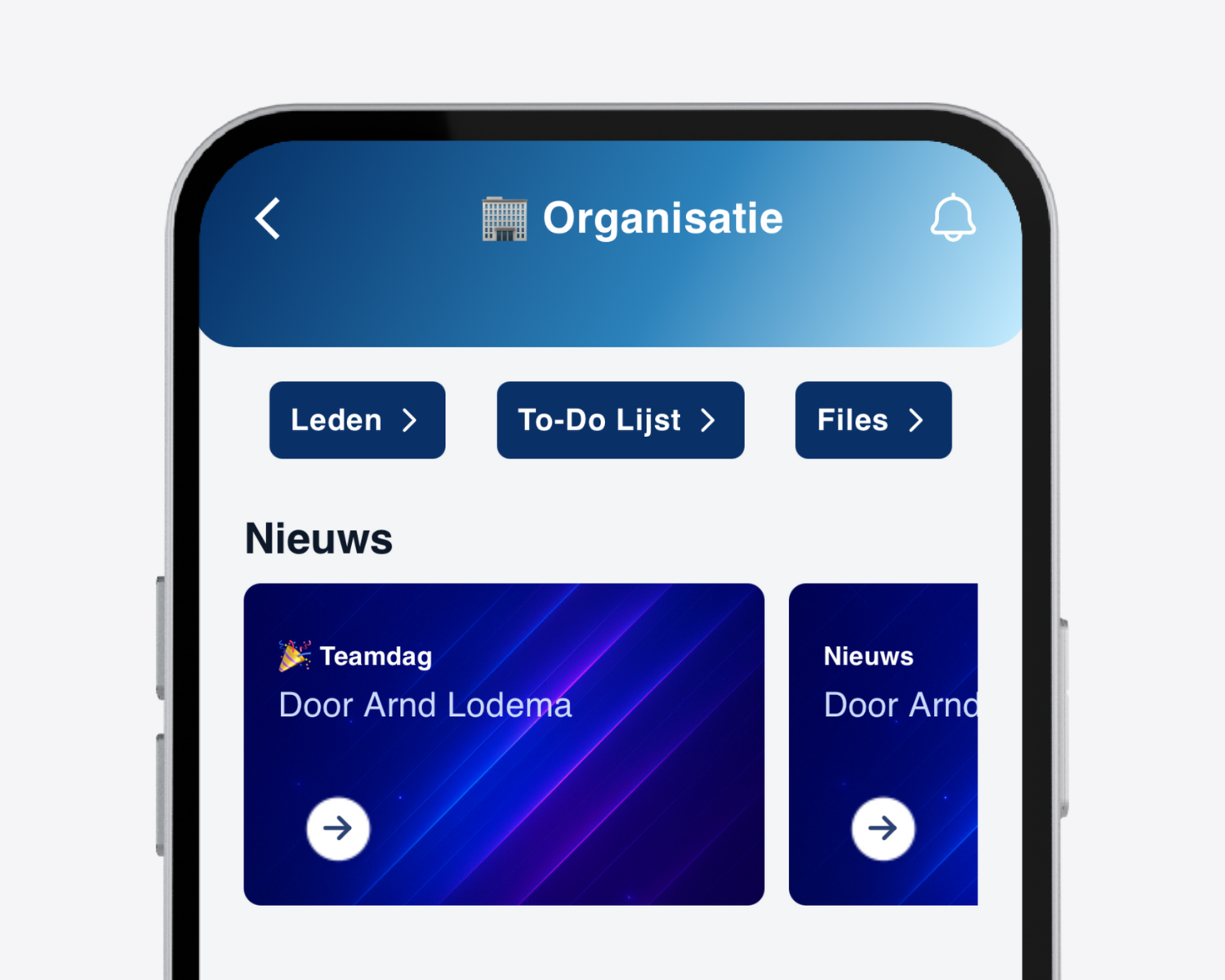Open the notifications bell
This screenshot has width=1225, height=980.
pos(952,217)
